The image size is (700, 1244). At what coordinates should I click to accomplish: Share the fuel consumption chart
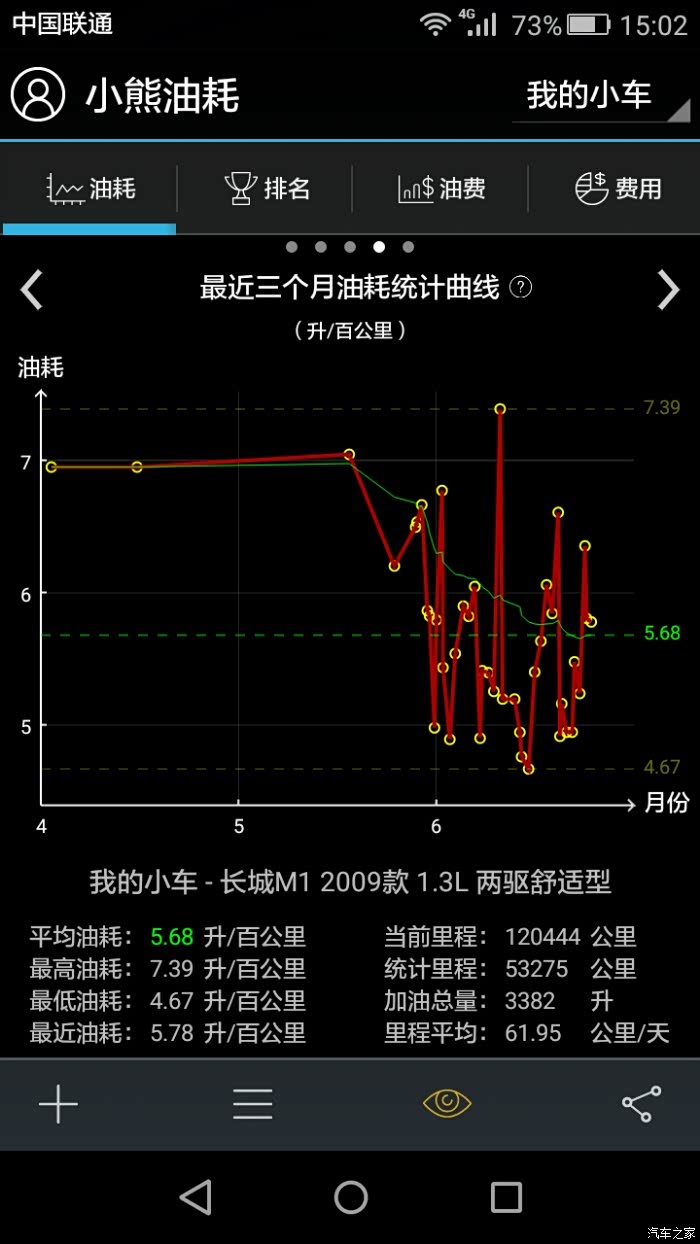click(x=641, y=1103)
